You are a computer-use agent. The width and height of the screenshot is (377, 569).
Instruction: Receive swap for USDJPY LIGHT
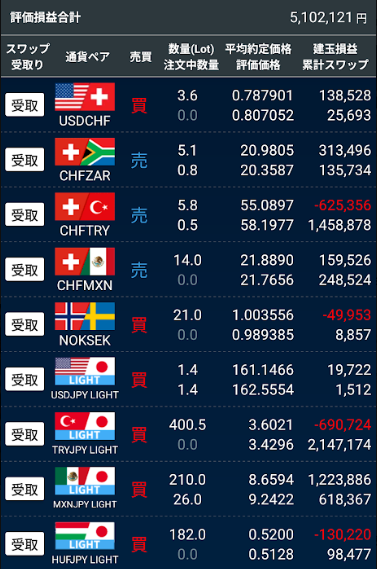point(25,379)
